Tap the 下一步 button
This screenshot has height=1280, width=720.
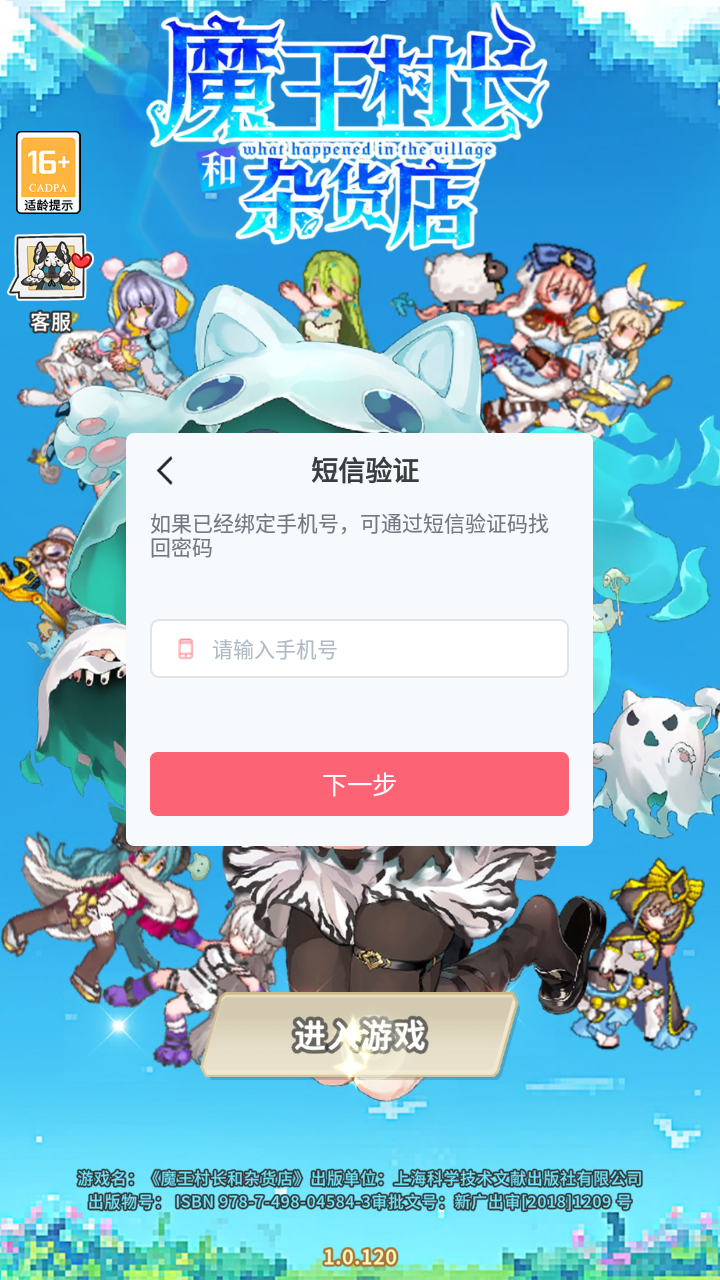tap(359, 784)
